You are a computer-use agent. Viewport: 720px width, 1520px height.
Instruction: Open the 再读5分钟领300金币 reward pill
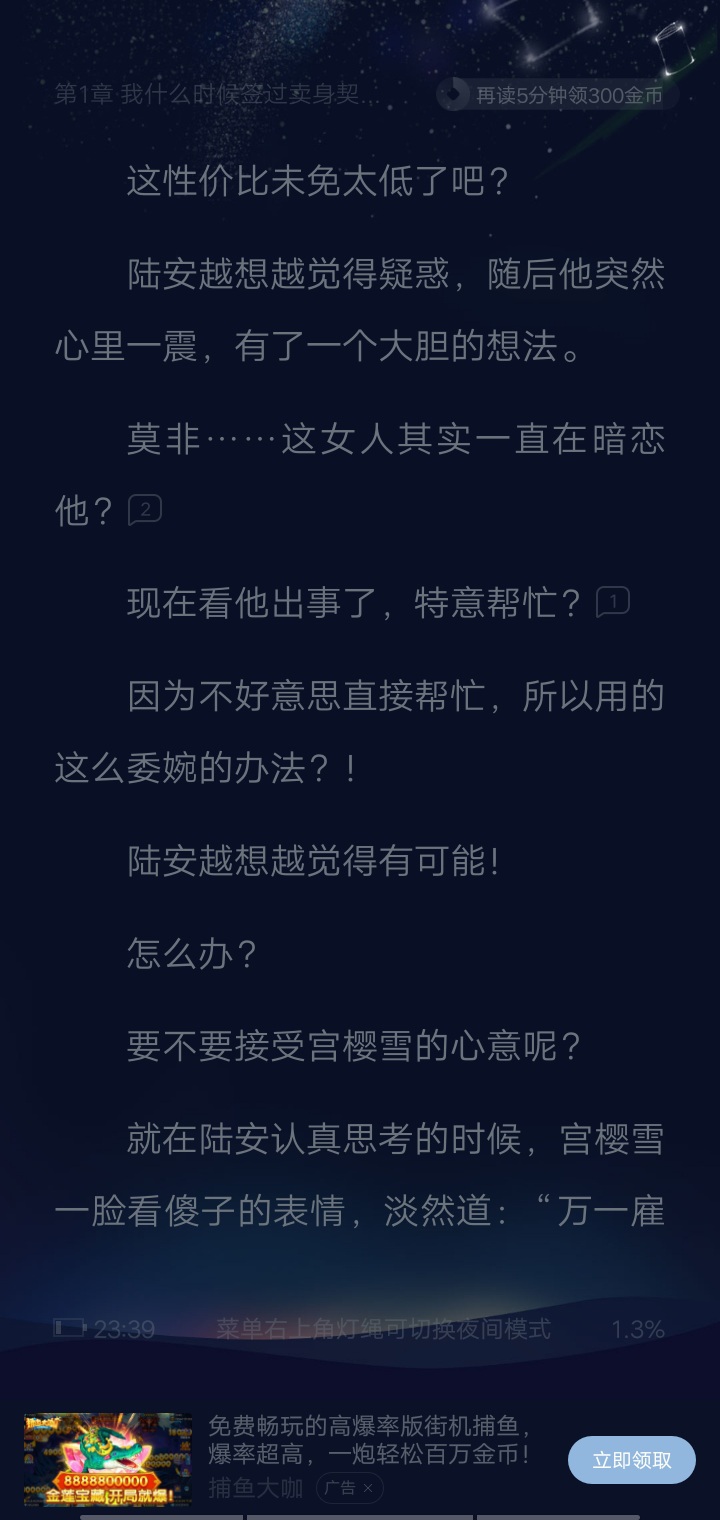[x=557, y=95]
